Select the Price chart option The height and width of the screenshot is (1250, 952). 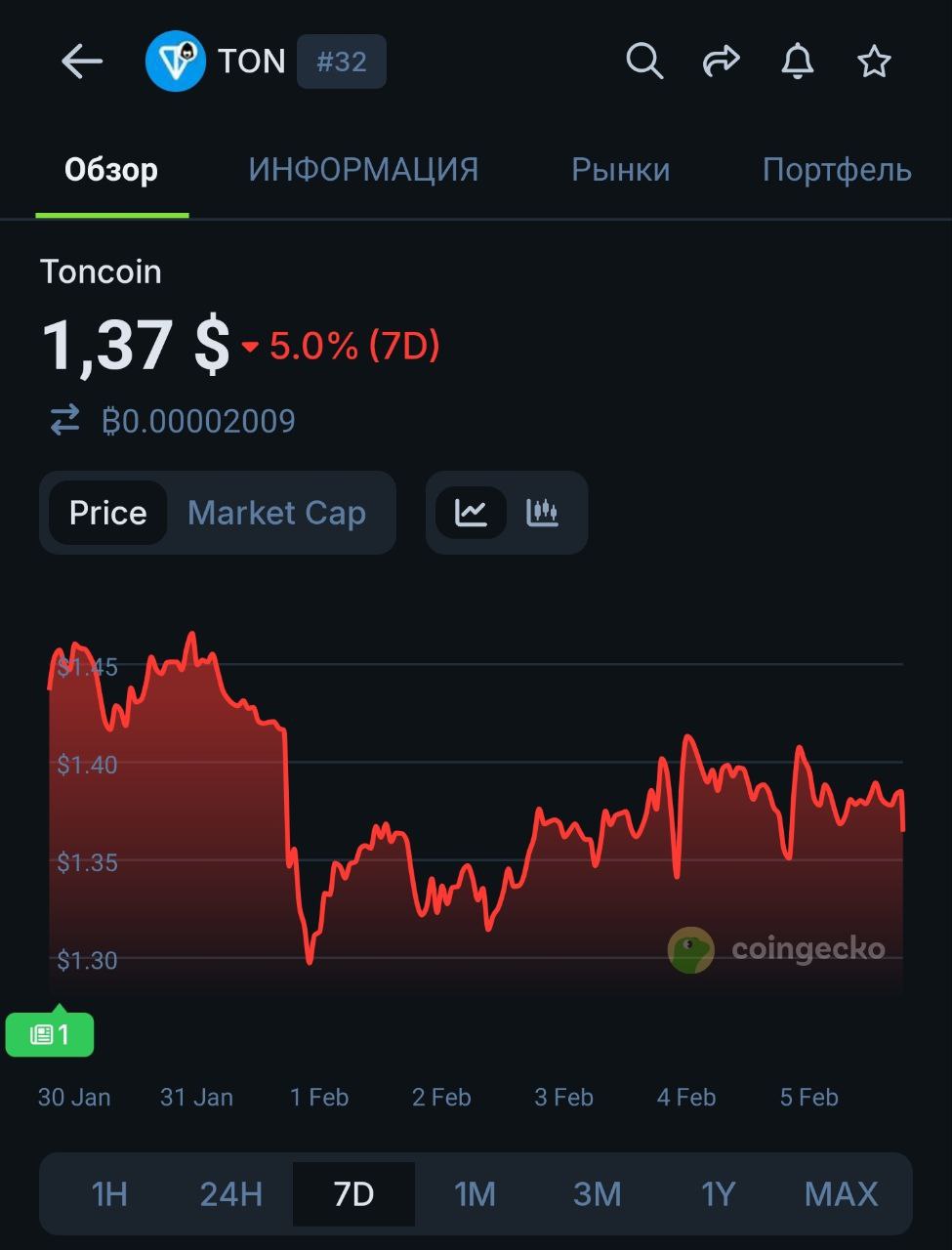(x=107, y=513)
